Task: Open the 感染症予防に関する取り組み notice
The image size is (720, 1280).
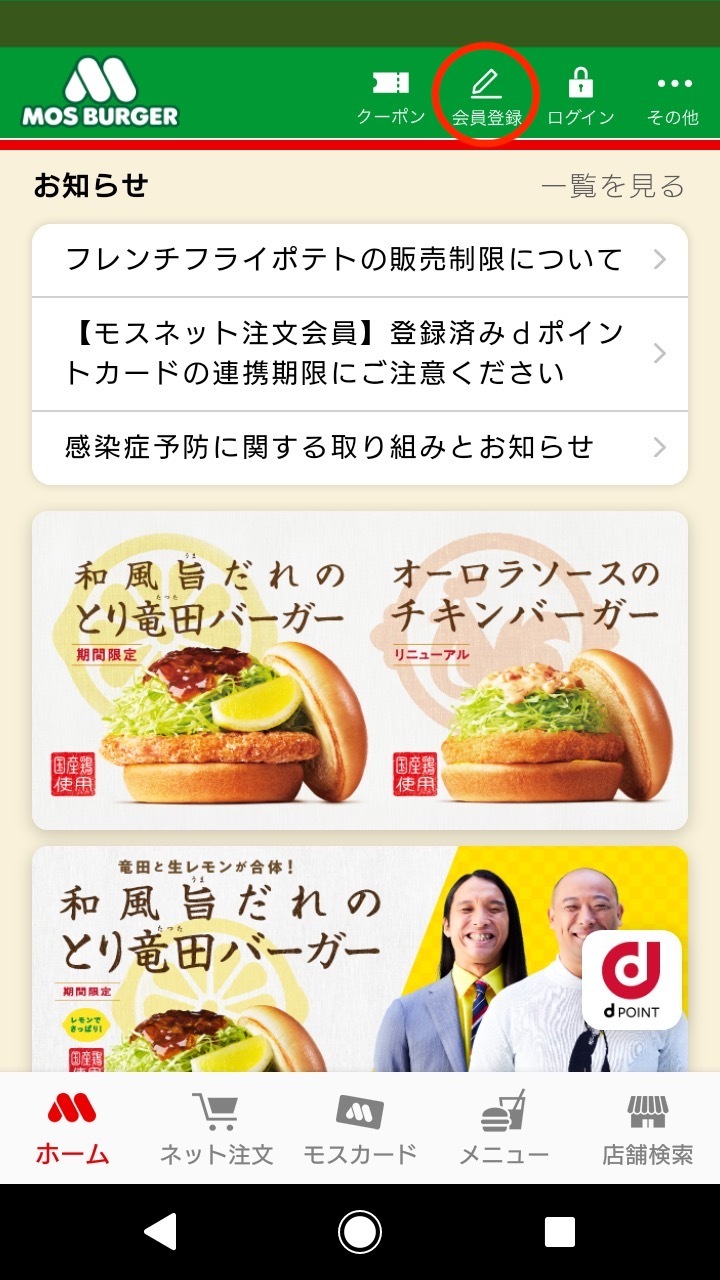Action: pos(360,448)
